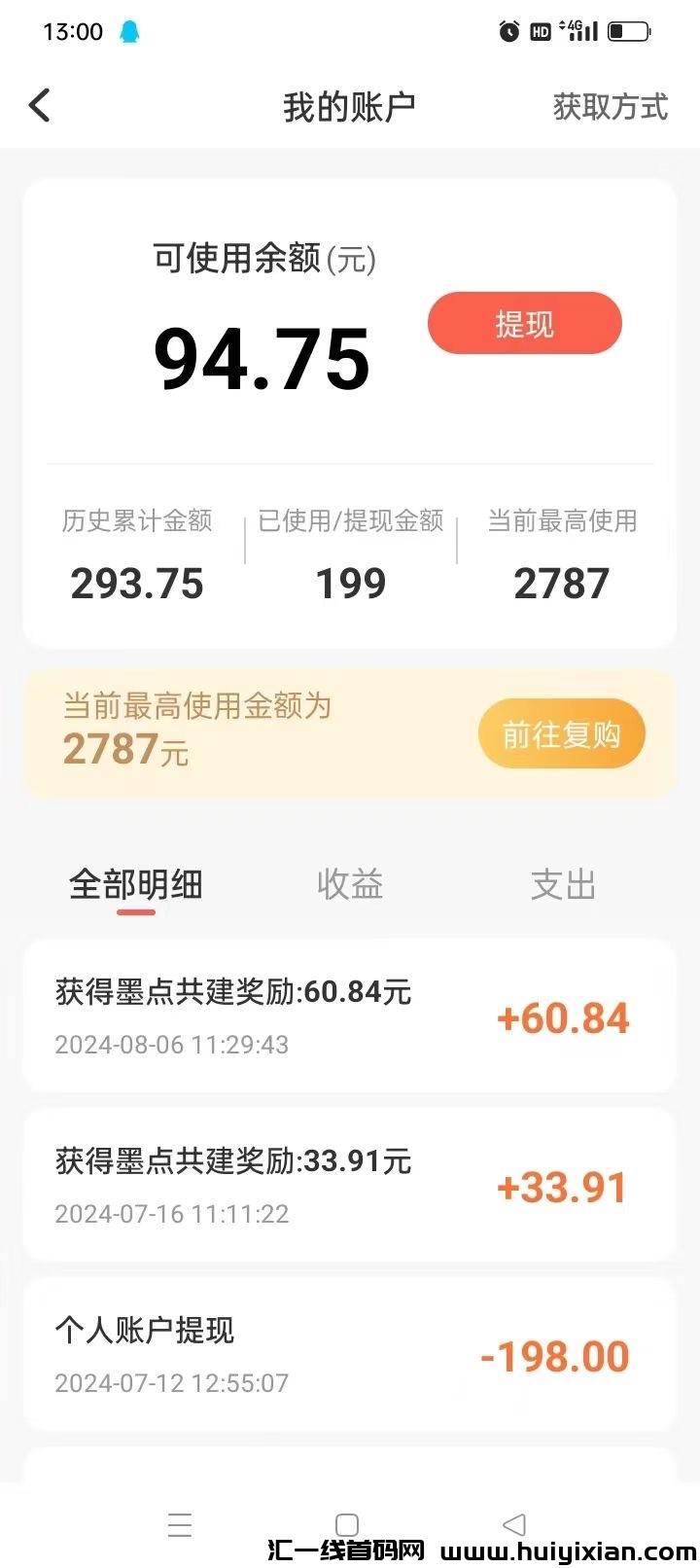Switch to the 收益 tab
The image size is (700, 1568).
tap(350, 885)
